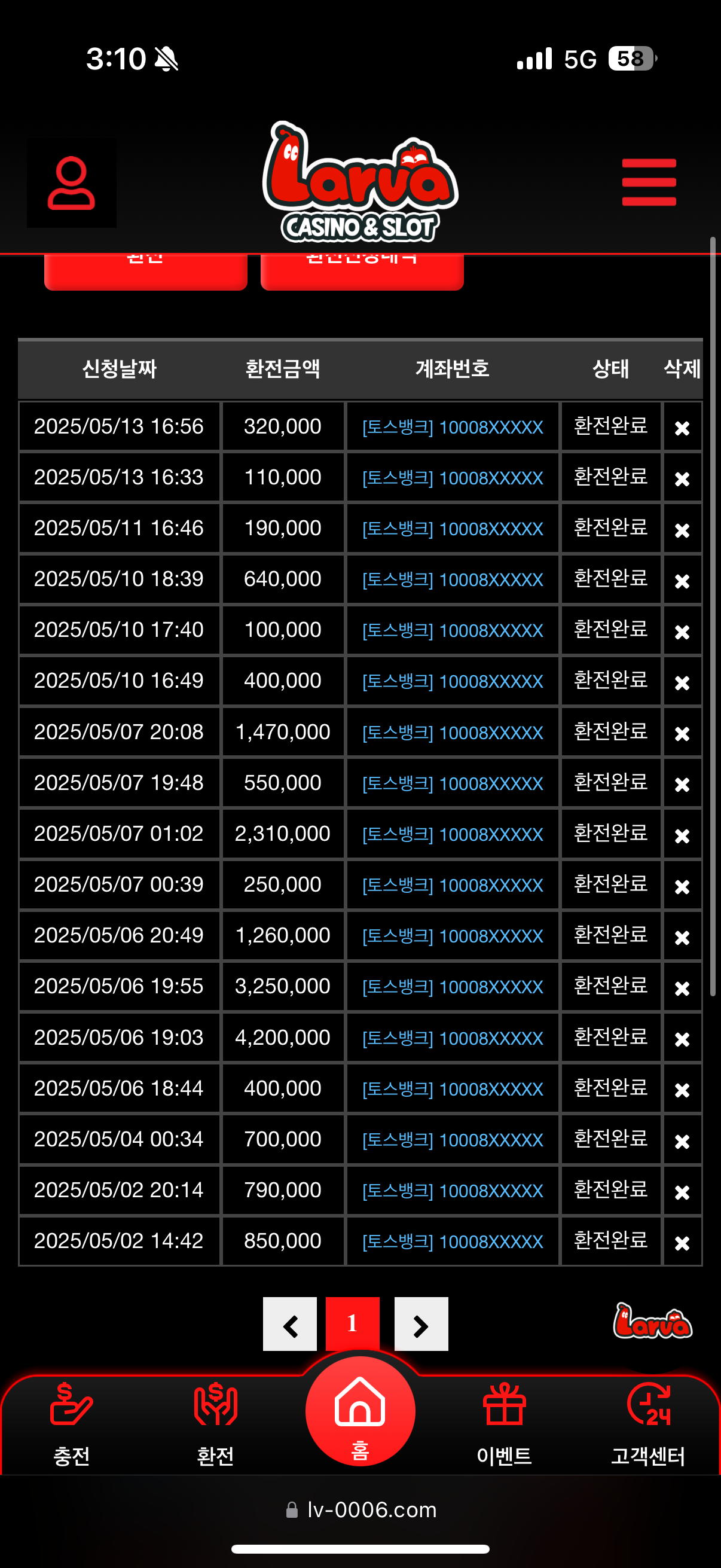
Task: Open the user profile icon
Action: 71,183
